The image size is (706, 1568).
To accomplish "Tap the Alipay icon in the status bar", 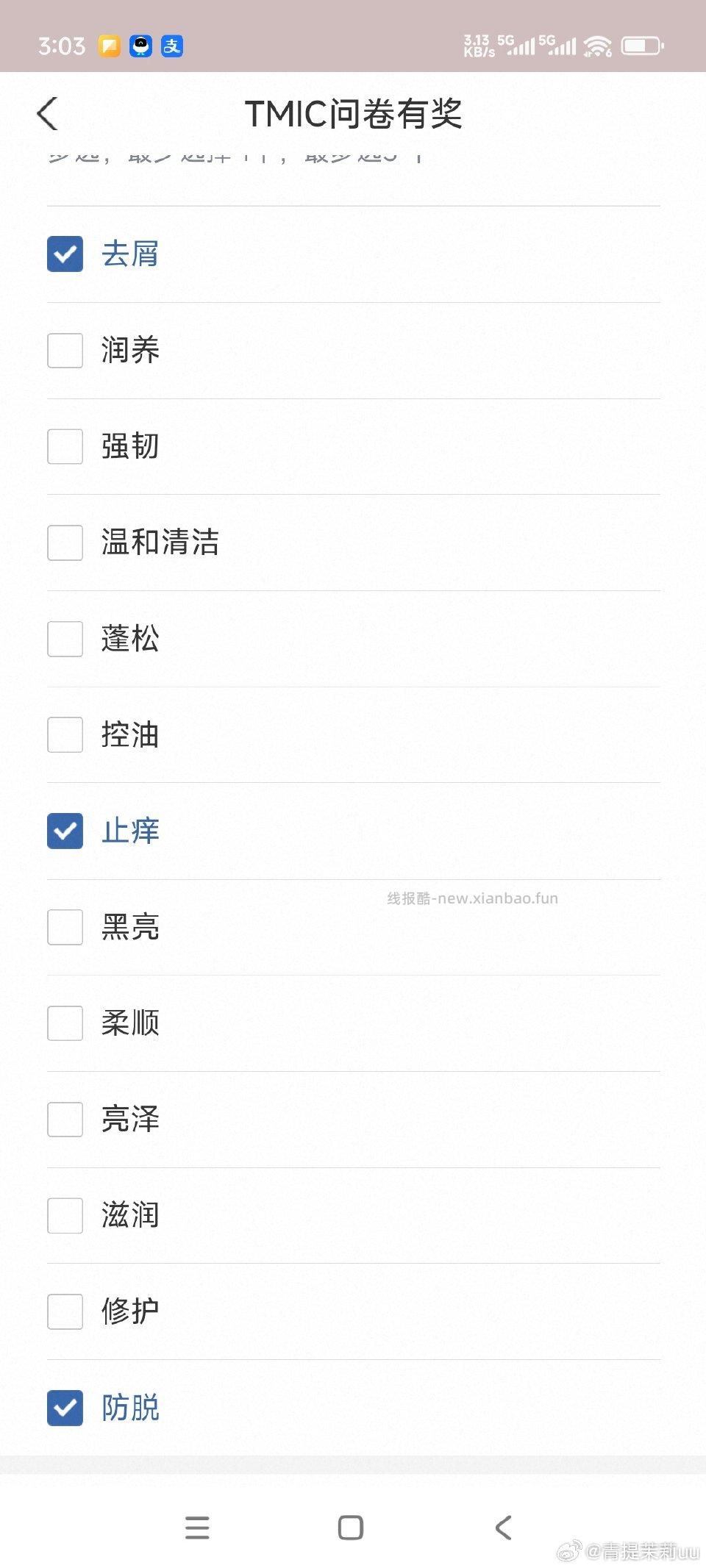I will point(172,46).
